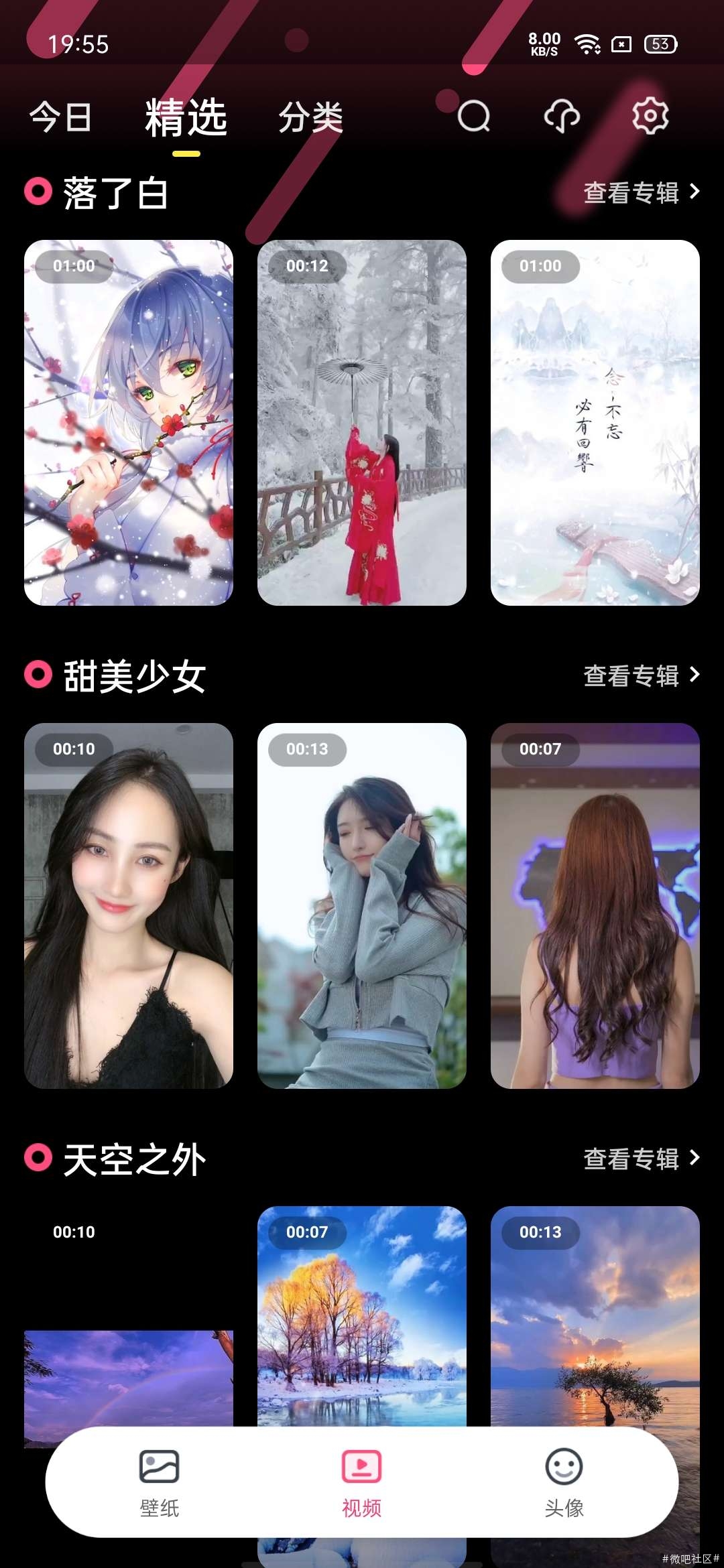Open the long wavy hair back view video
Screen dimensions: 724x1568
pos(595,905)
